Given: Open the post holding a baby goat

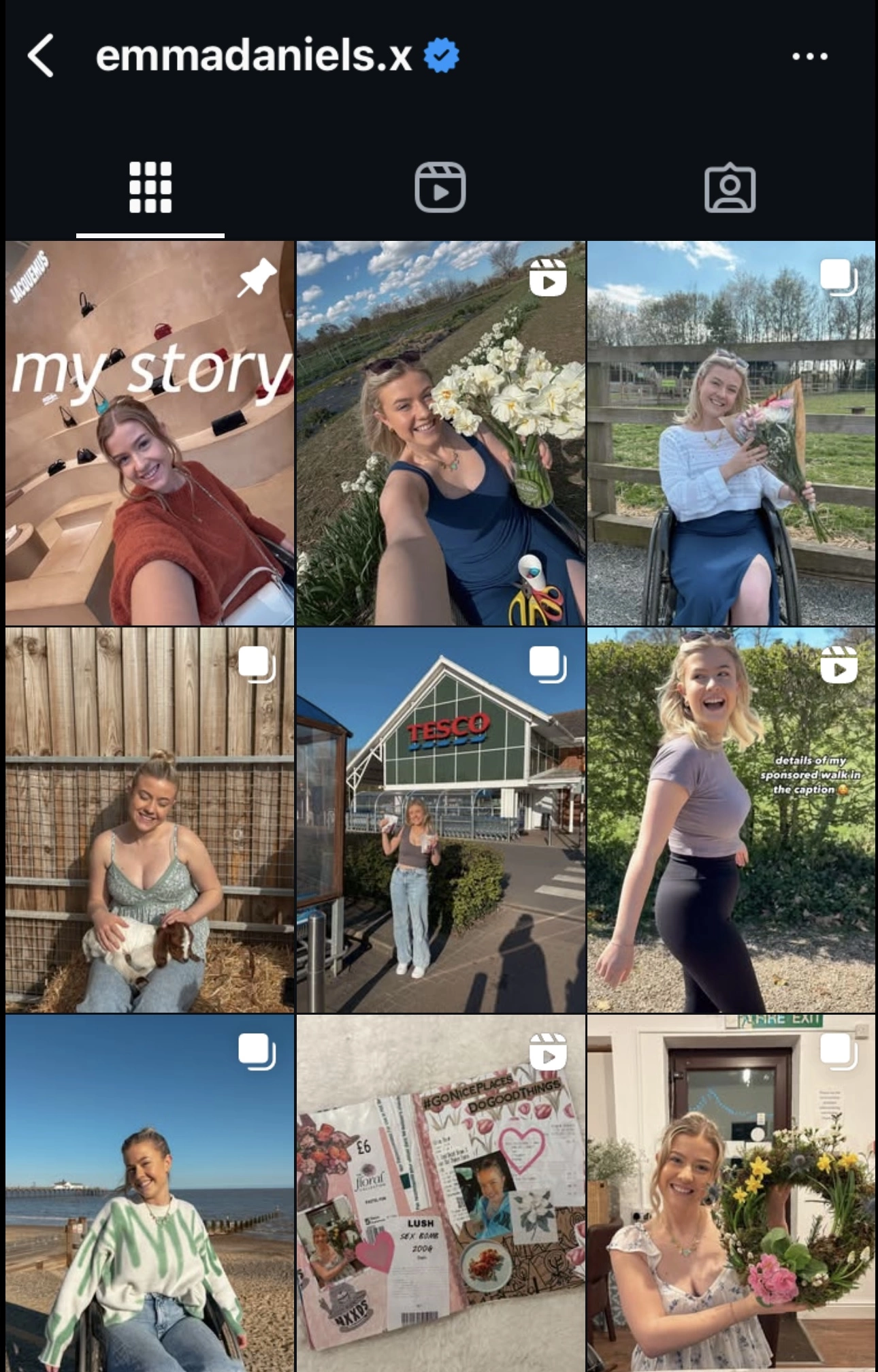Looking at the screenshot, I should (x=150, y=820).
